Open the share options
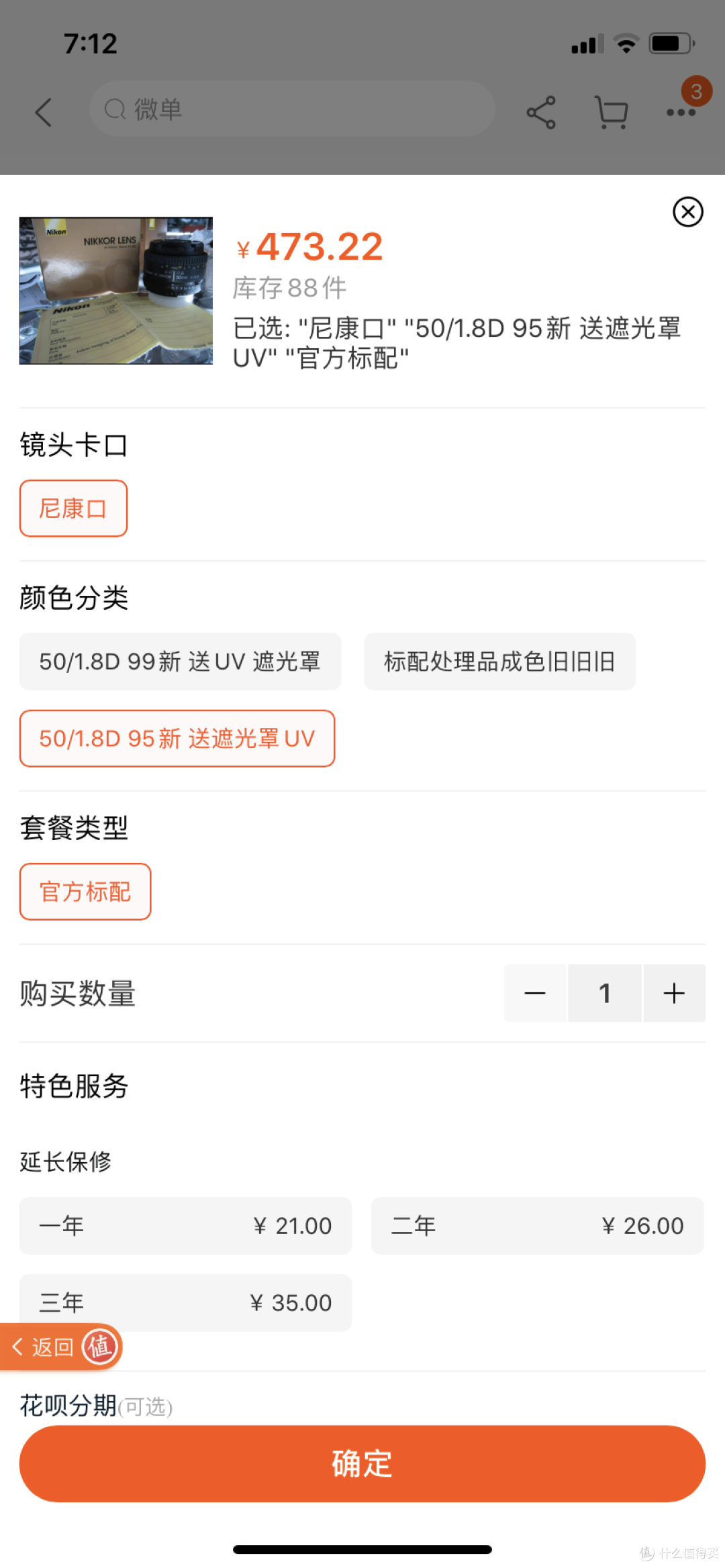The height and width of the screenshot is (1568, 725). tap(541, 111)
